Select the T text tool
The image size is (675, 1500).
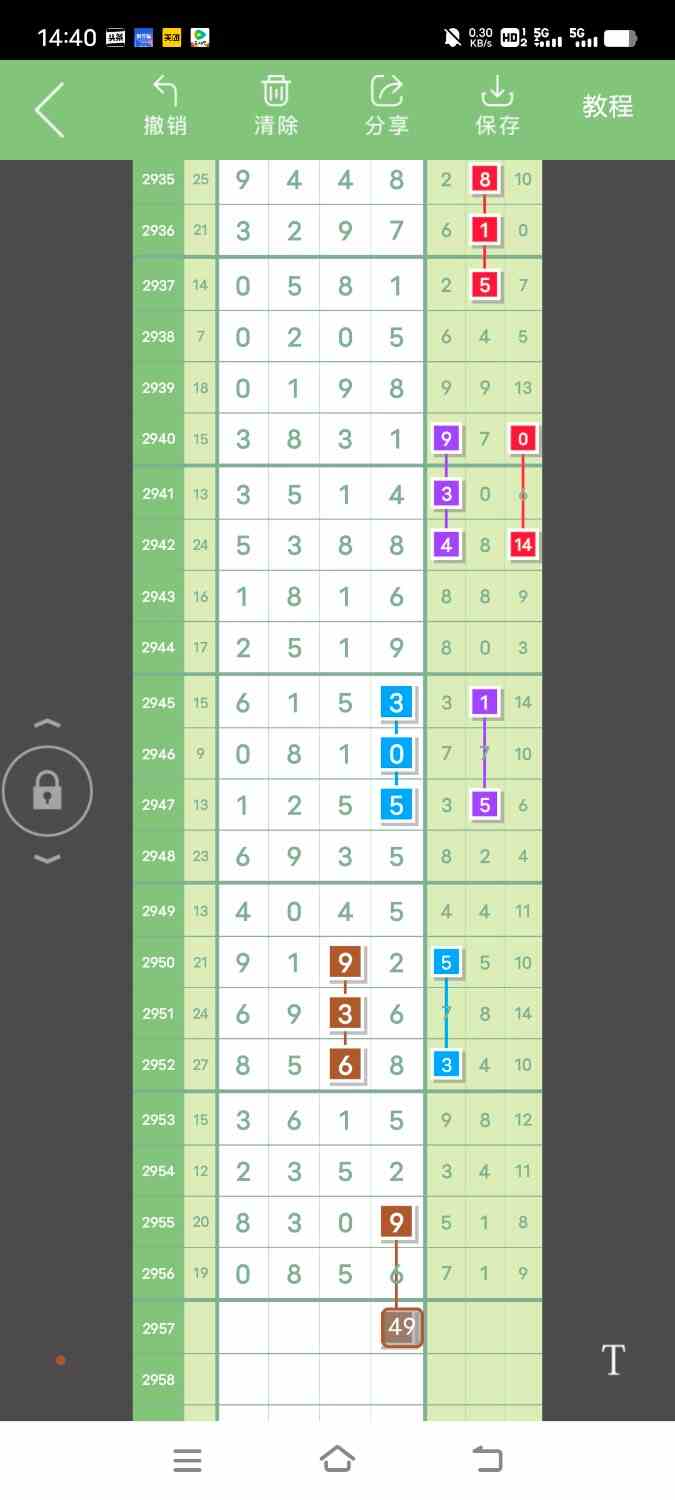pos(613,1360)
